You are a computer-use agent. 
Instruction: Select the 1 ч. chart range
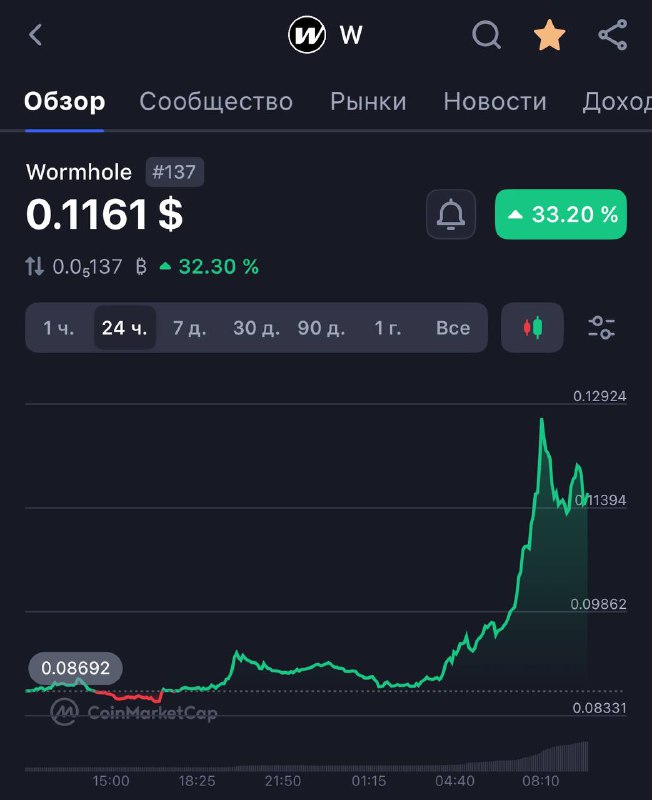click(58, 328)
